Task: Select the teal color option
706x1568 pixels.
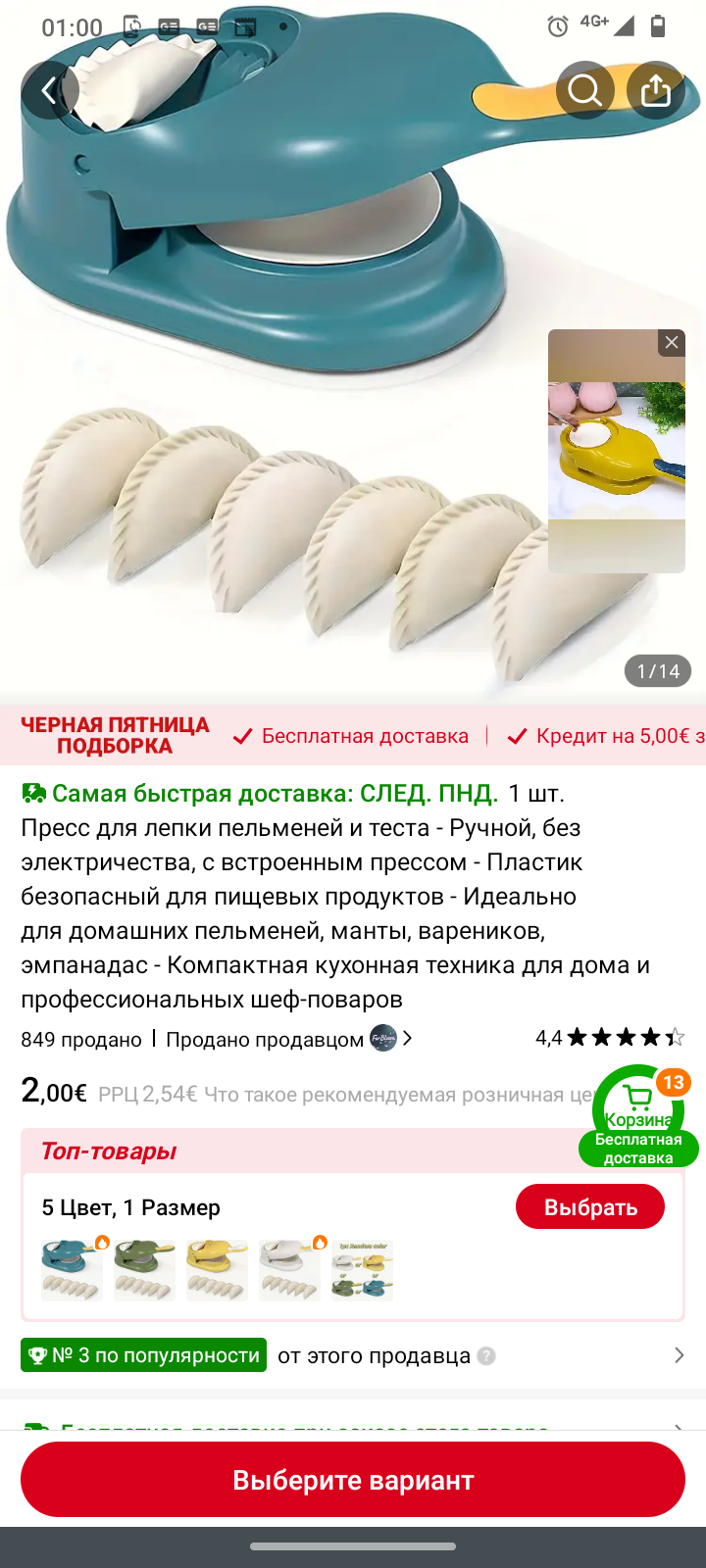Action: coord(72,1269)
